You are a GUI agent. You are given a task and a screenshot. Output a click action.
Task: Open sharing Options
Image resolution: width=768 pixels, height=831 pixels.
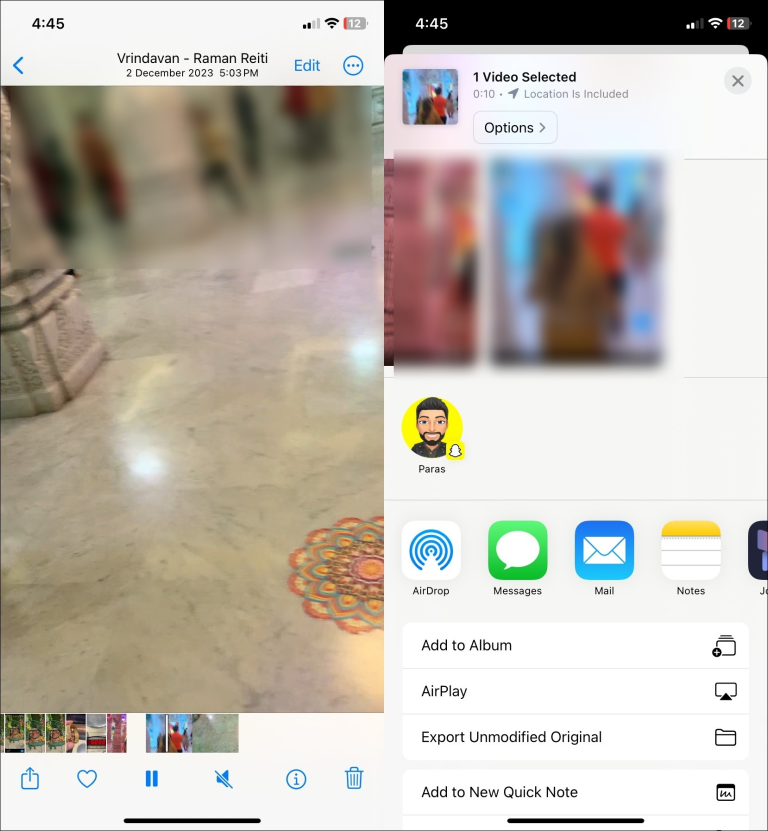[x=514, y=128]
